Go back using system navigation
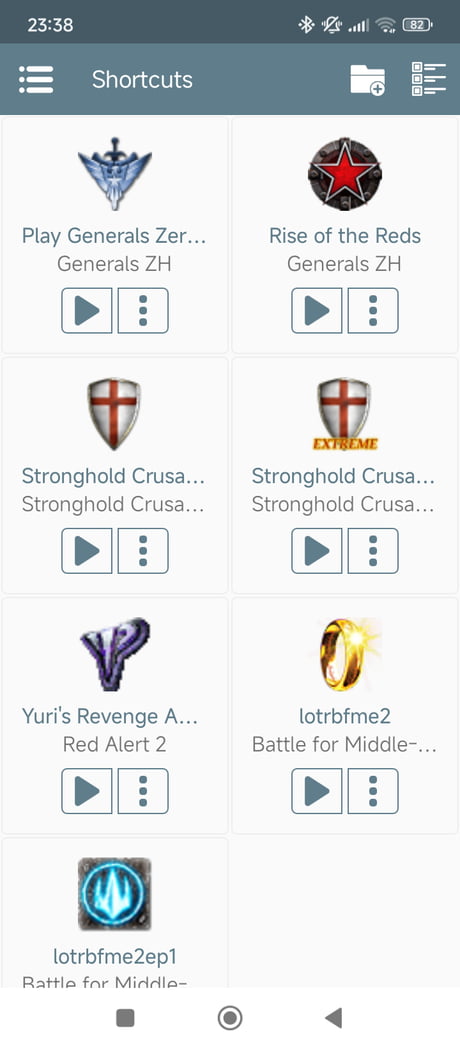This screenshot has height=1048, width=460. click(x=334, y=1018)
